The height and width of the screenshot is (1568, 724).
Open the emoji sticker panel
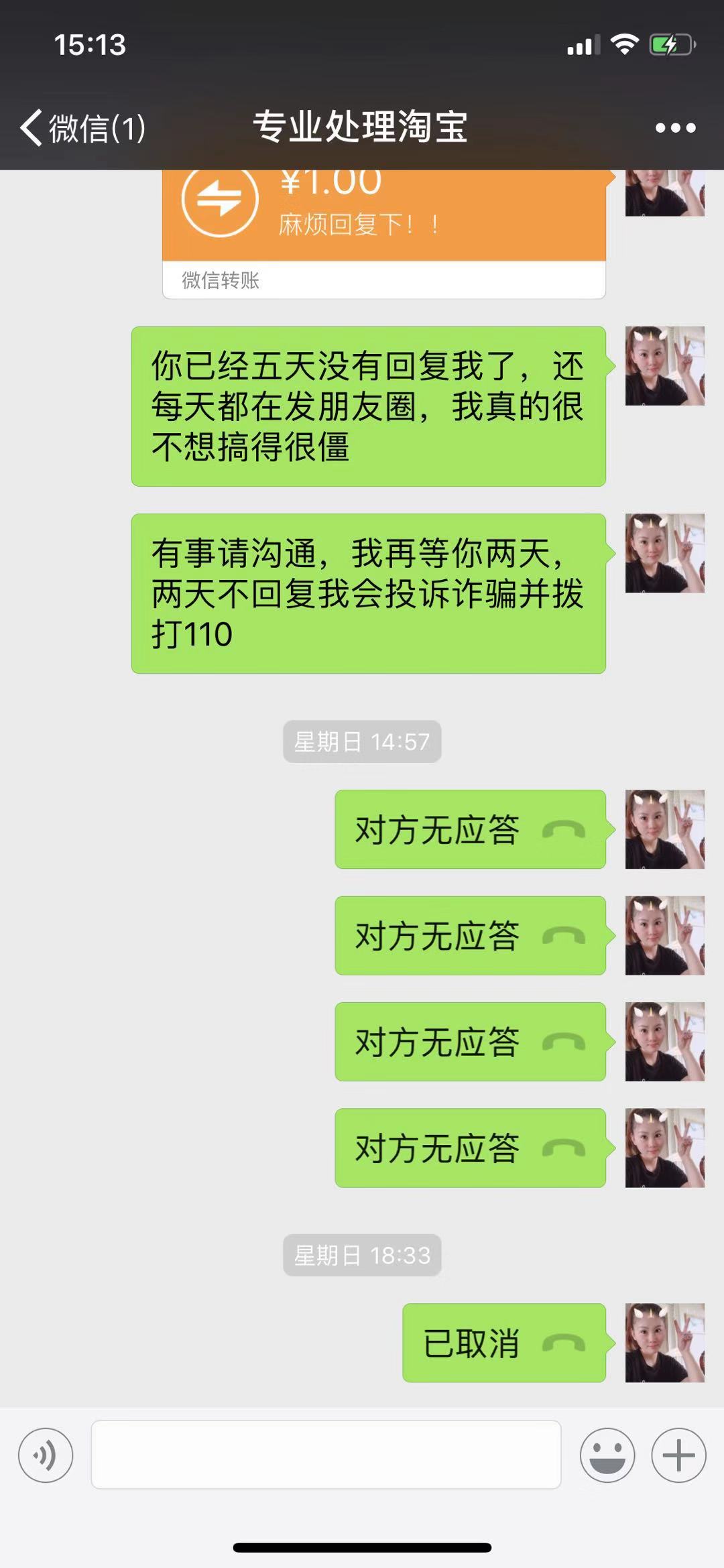tap(607, 1455)
